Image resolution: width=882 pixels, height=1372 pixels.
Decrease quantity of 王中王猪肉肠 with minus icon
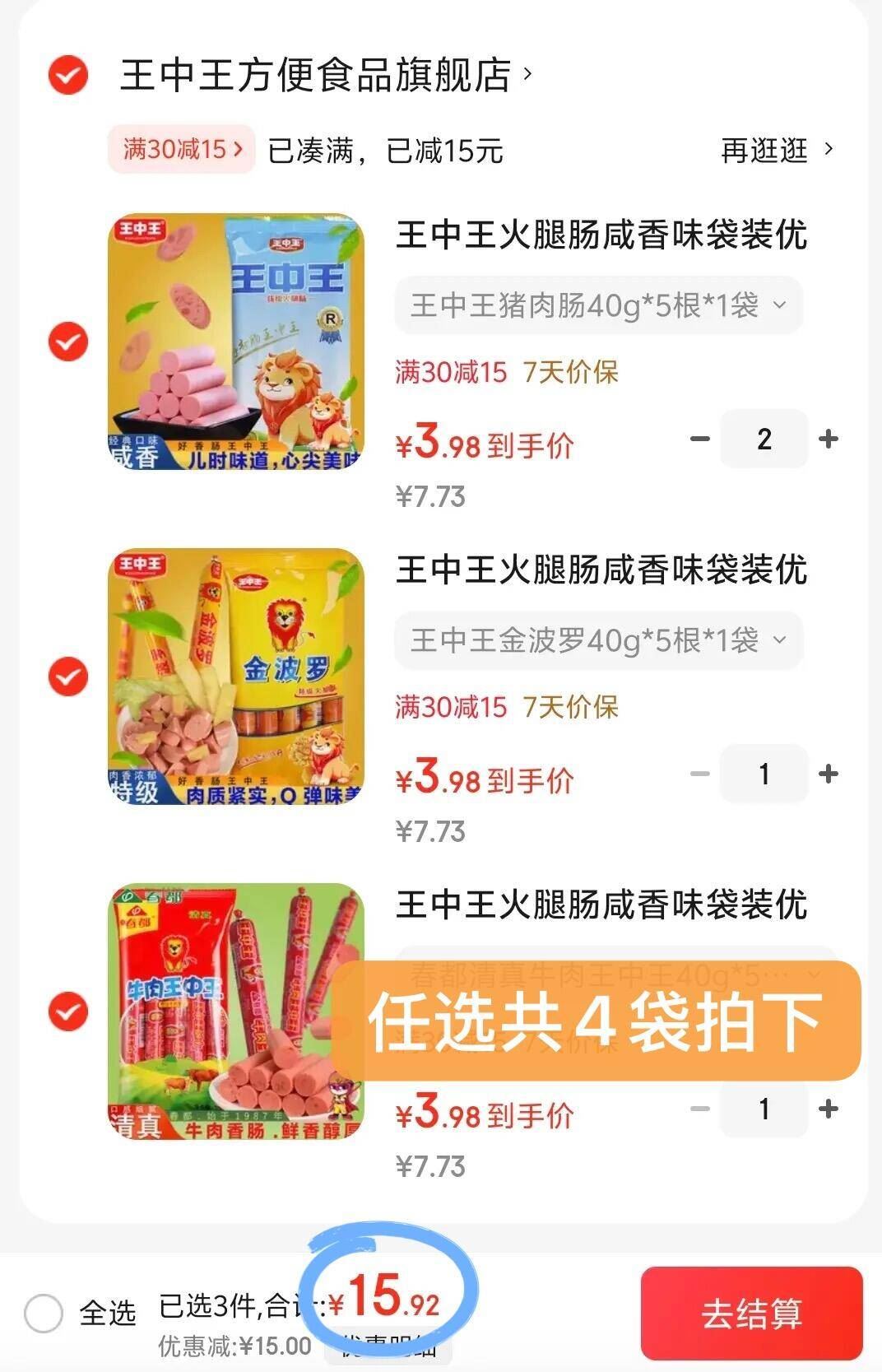tap(700, 440)
